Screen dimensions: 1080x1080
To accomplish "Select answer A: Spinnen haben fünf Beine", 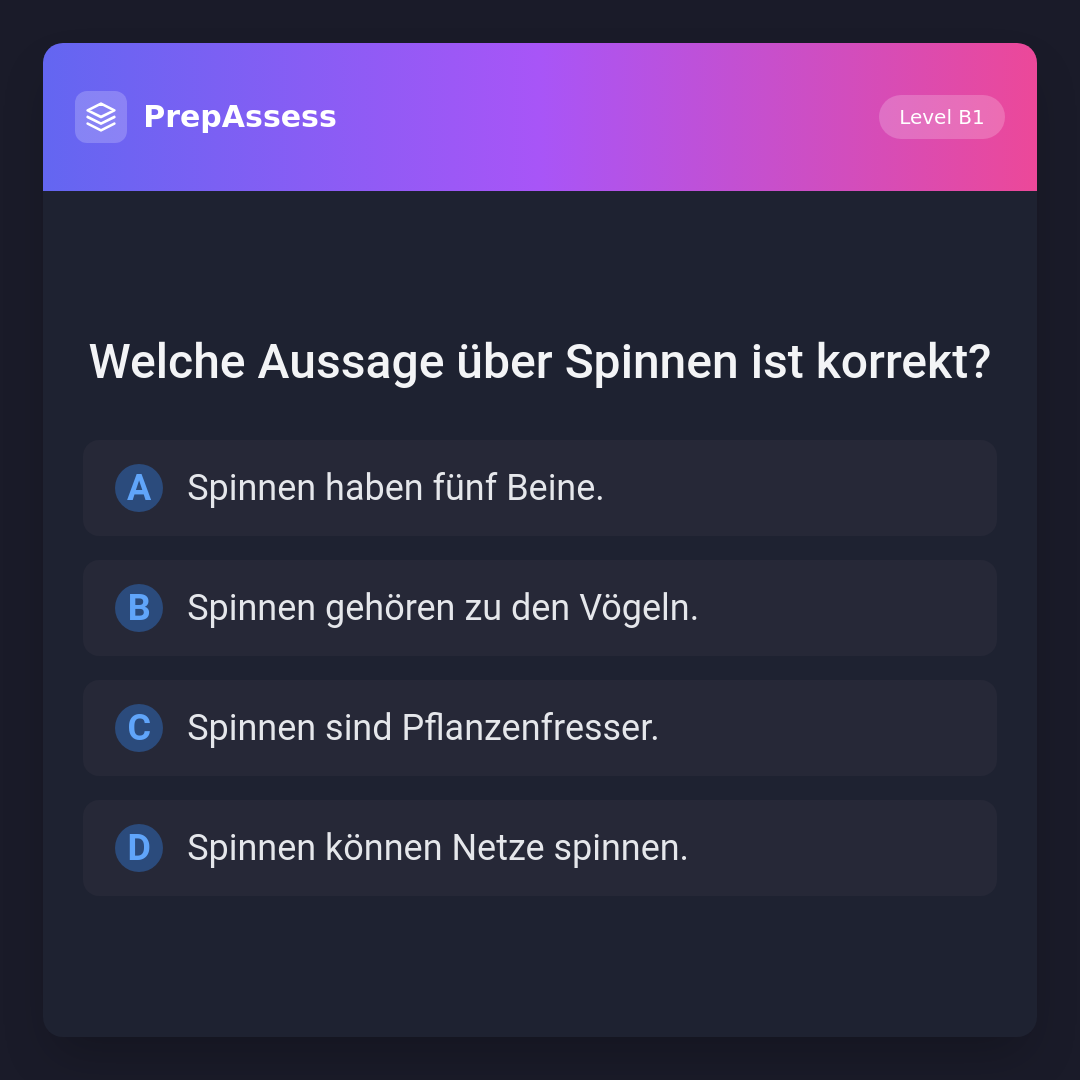I will (540, 488).
